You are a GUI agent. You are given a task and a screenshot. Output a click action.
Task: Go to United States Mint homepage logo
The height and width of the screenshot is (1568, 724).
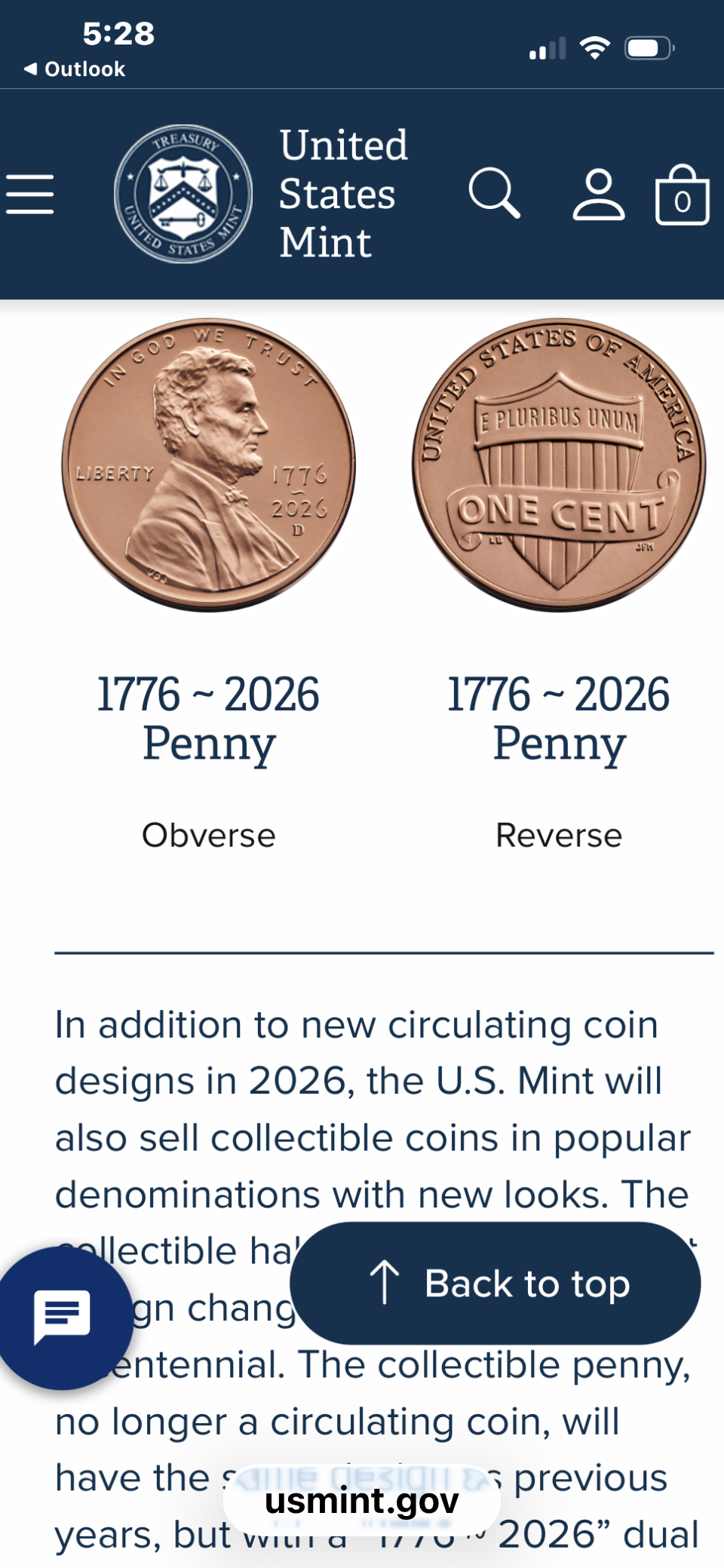coord(184,194)
